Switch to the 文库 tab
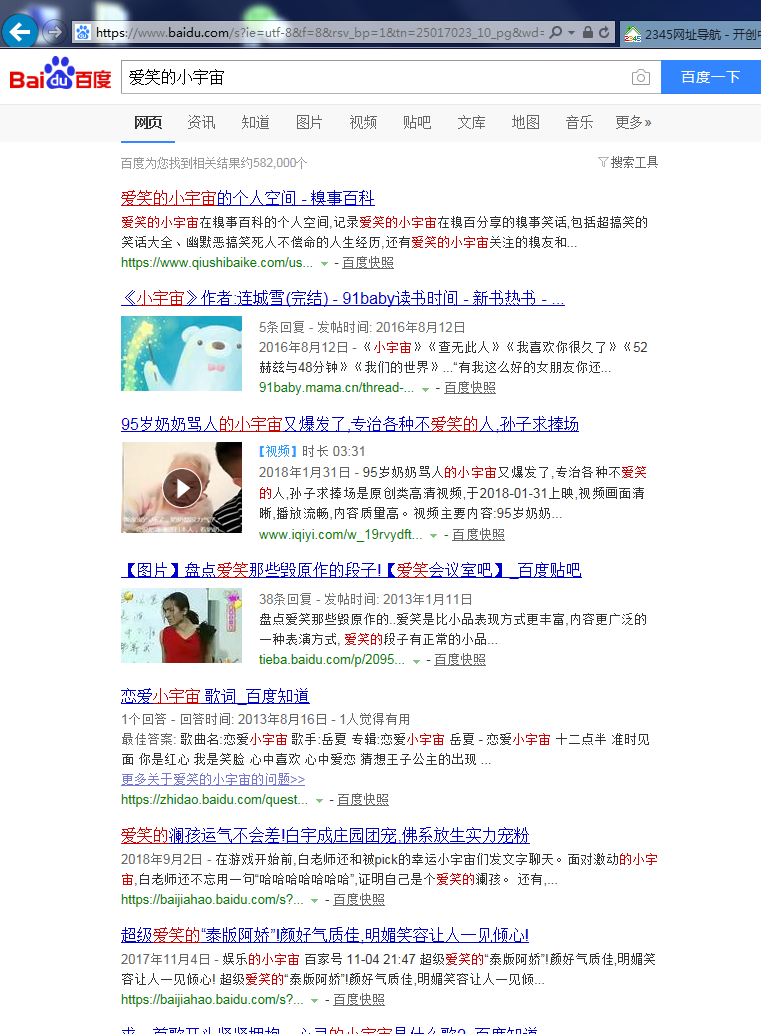761x1034 pixels. click(471, 122)
